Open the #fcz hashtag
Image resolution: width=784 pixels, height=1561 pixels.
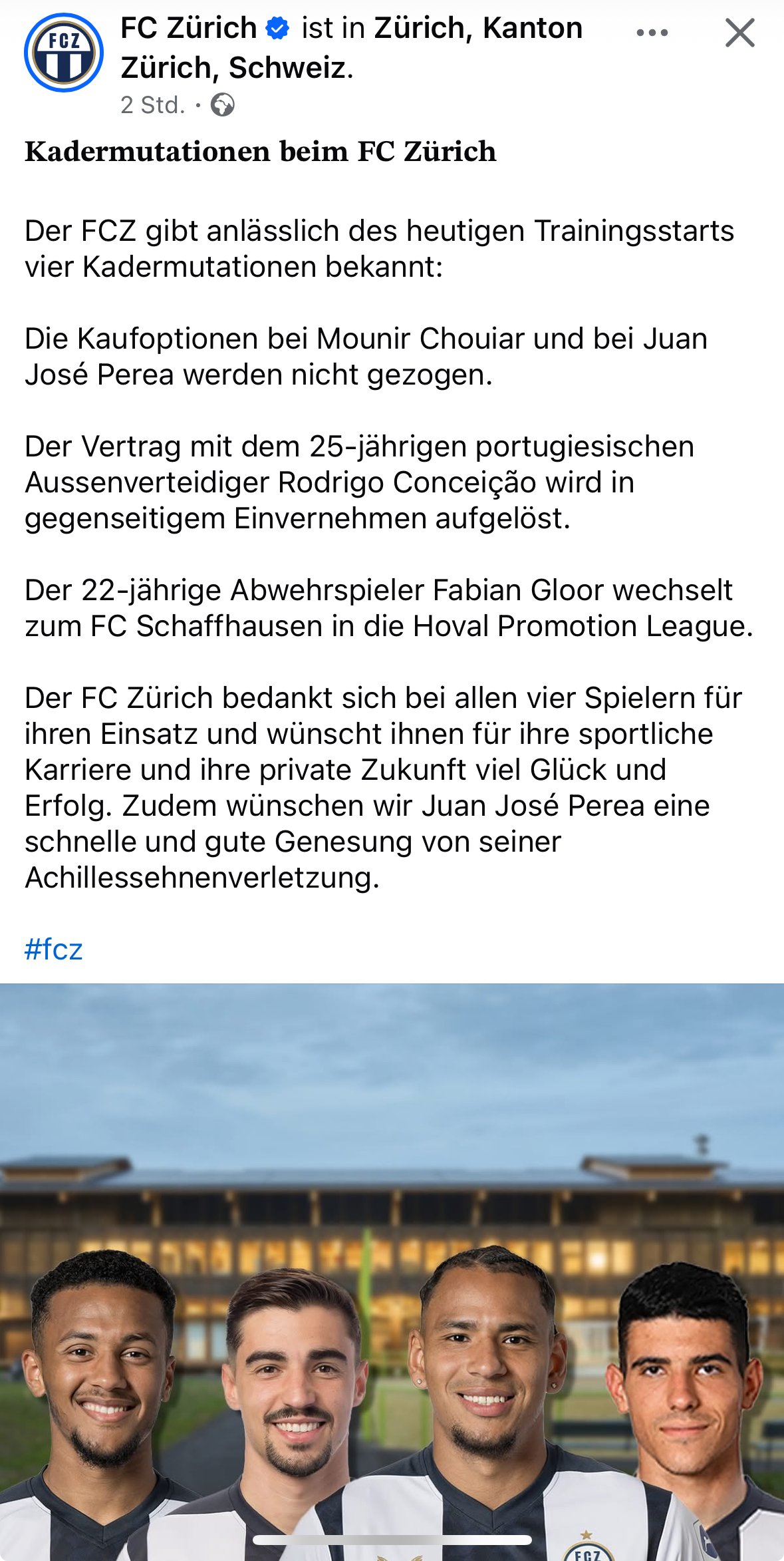click(54, 950)
